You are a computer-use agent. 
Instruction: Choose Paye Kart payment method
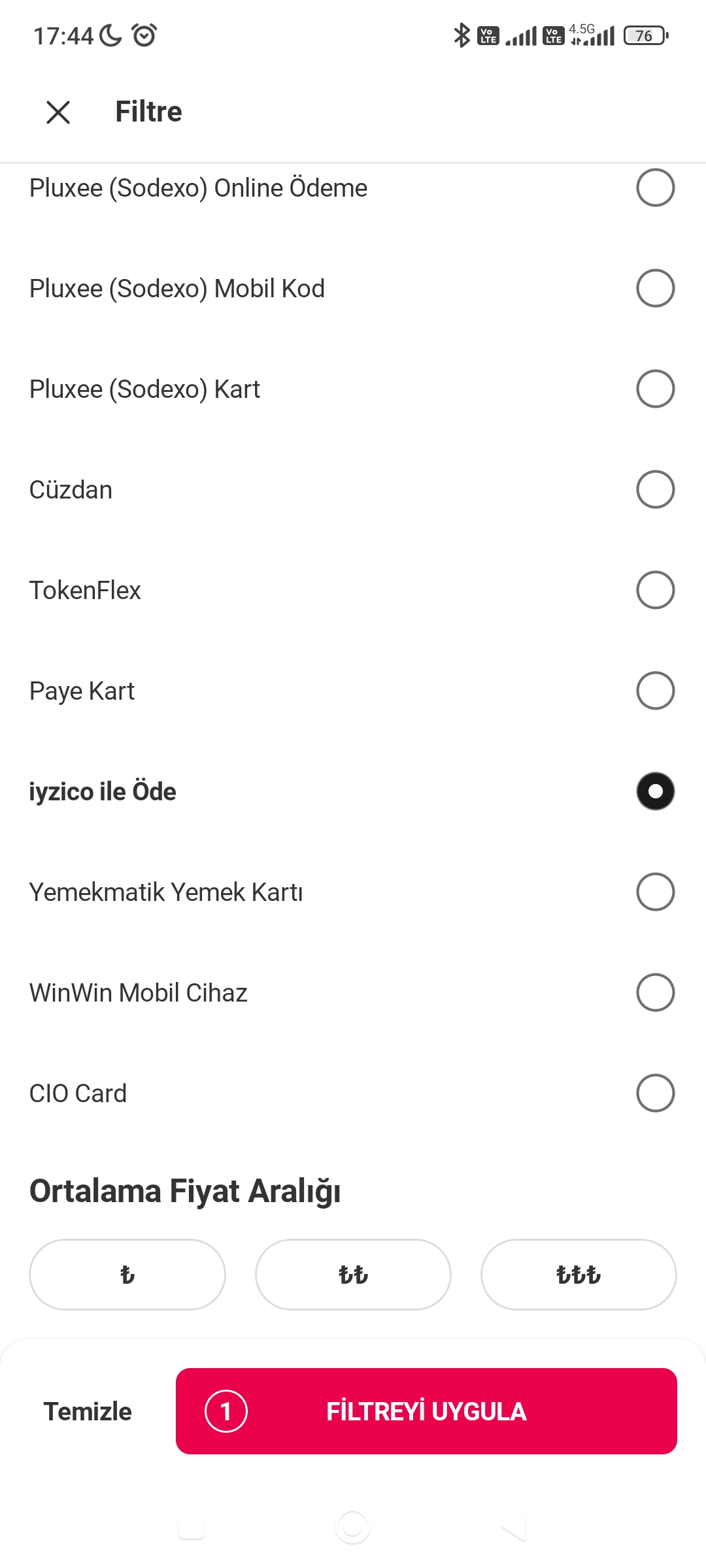655,691
